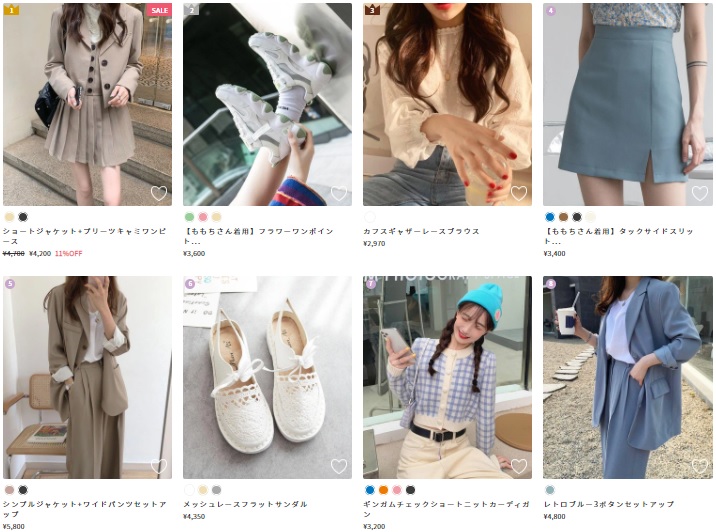View the カフスギャザーレースブラウス product
Screen dimensions: 716x532
[447, 100]
